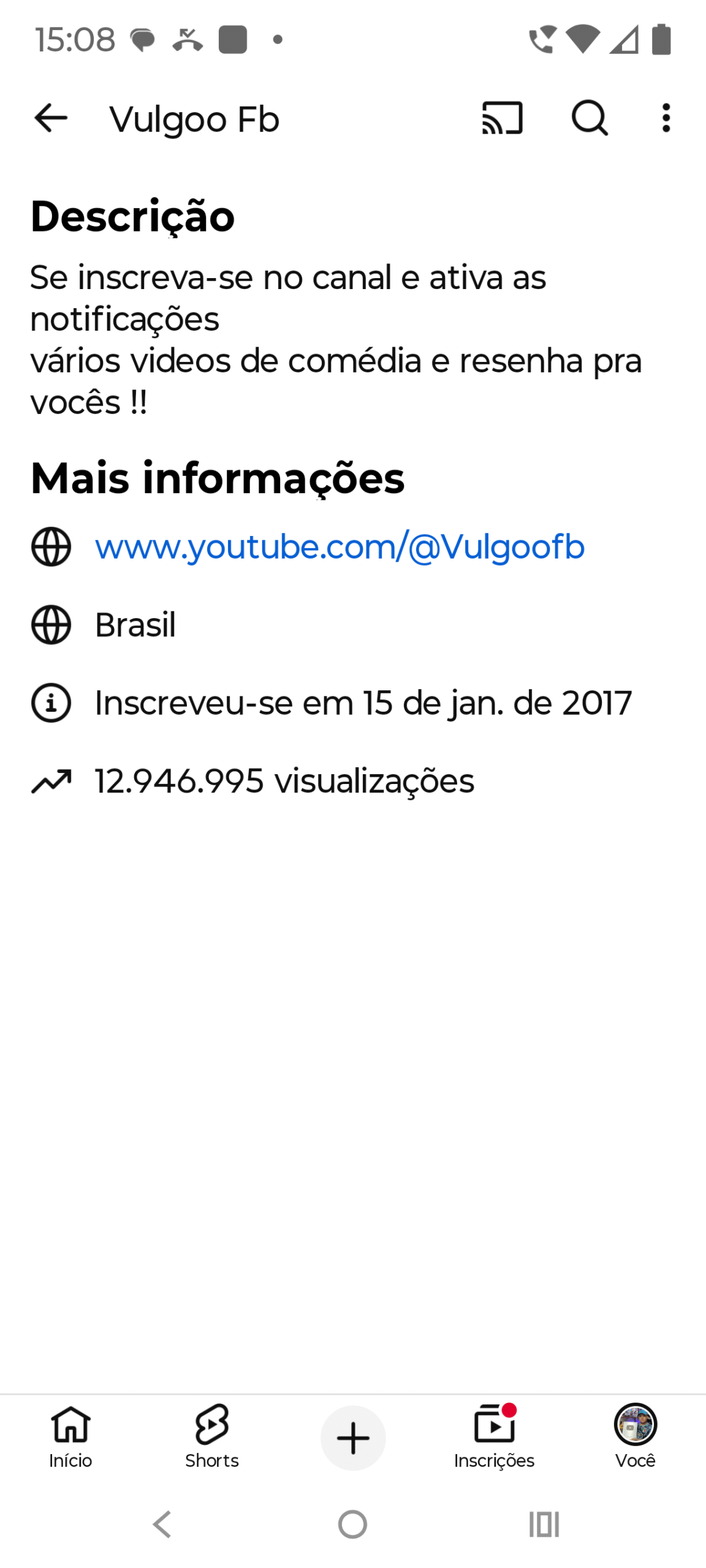706x1568 pixels.
Task: Open the Inscrições tab
Action: pyautogui.click(x=494, y=1436)
